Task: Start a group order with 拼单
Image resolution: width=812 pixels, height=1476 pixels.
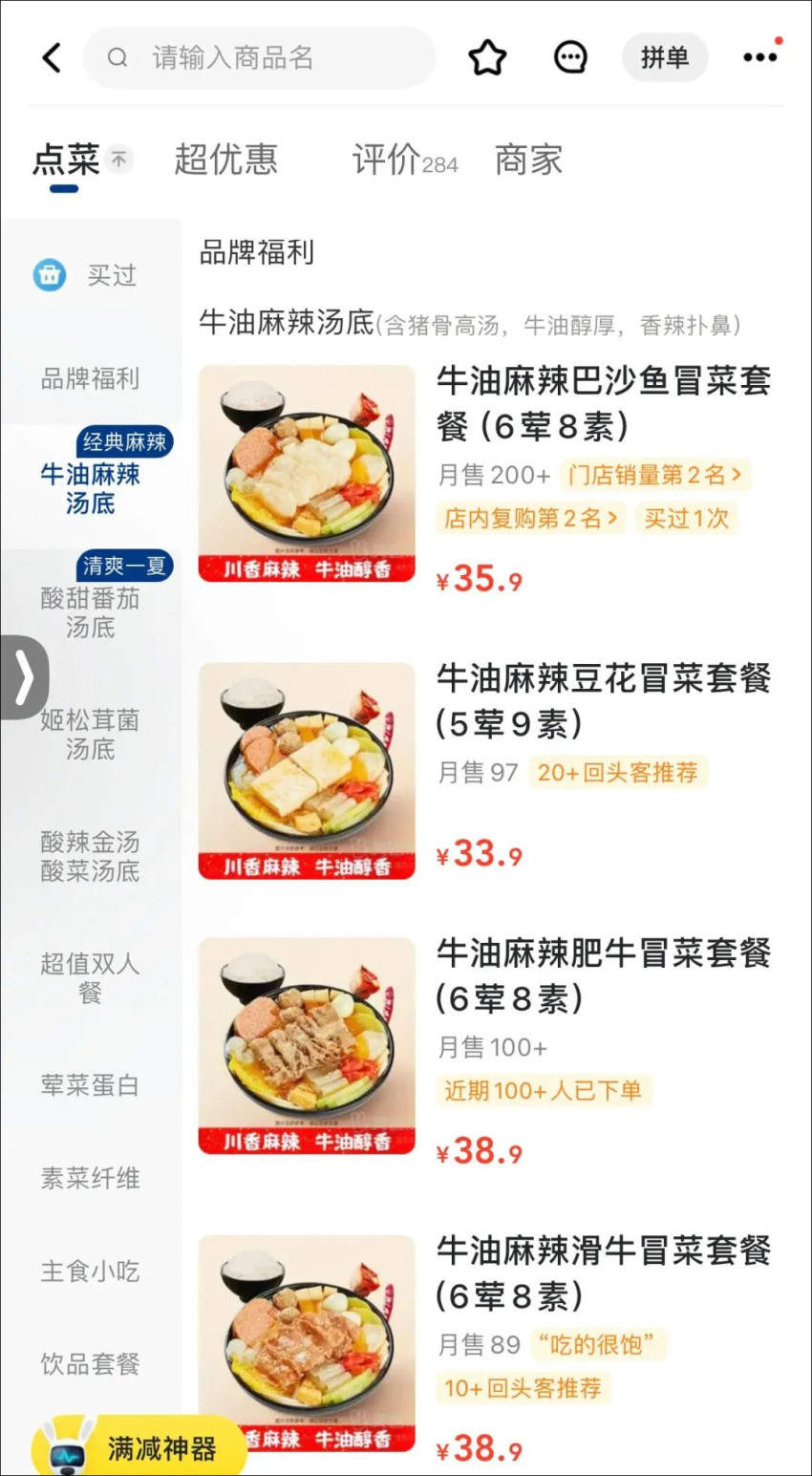Action: 664,58
